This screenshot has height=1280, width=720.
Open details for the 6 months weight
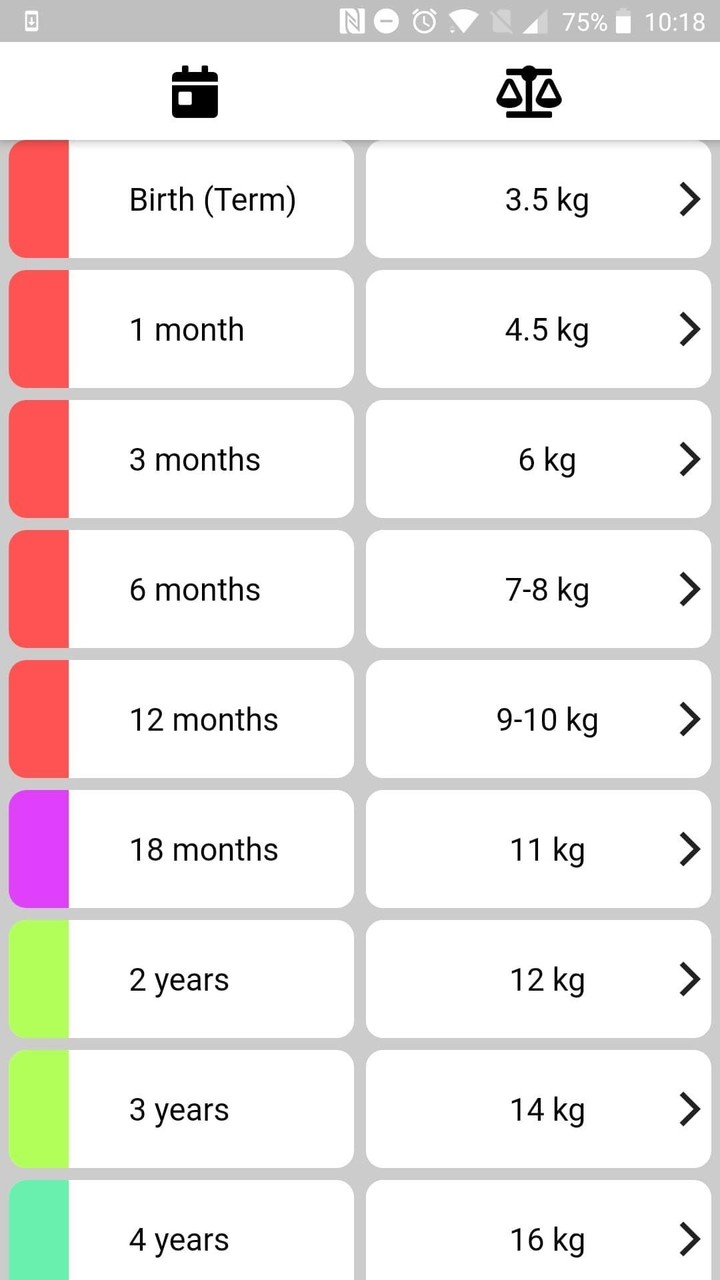[689, 589]
